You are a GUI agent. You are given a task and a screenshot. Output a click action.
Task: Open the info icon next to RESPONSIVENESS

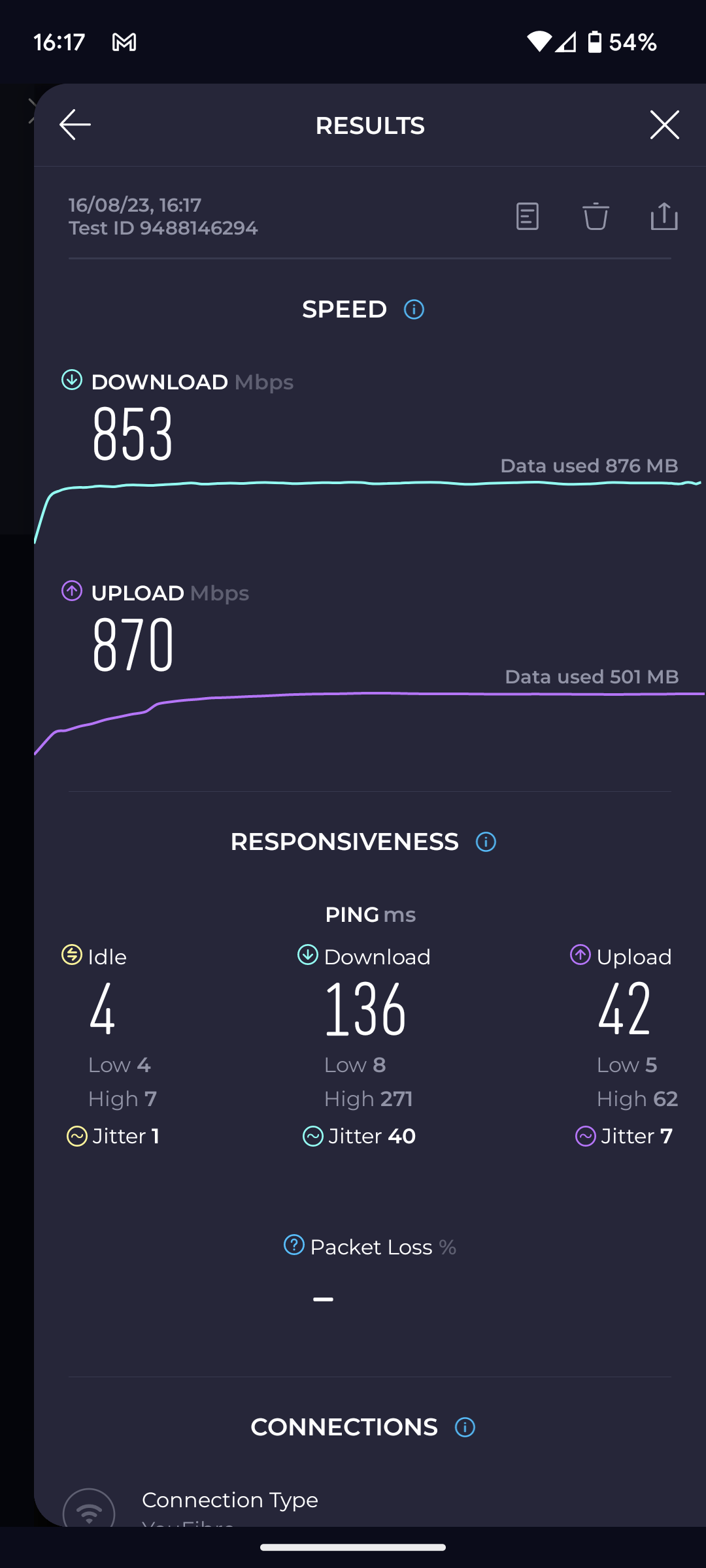pos(486,841)
